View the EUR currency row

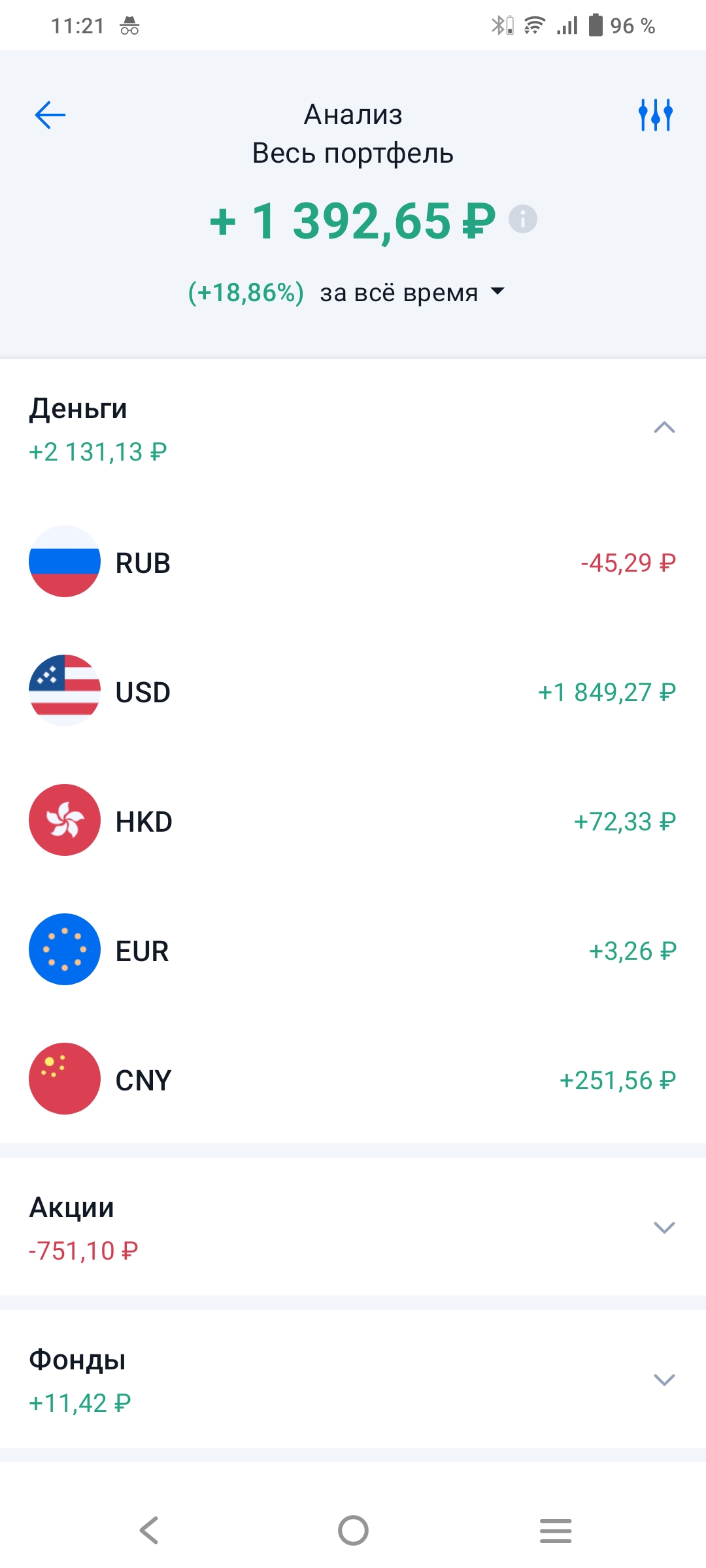click(x=353, y=950)
